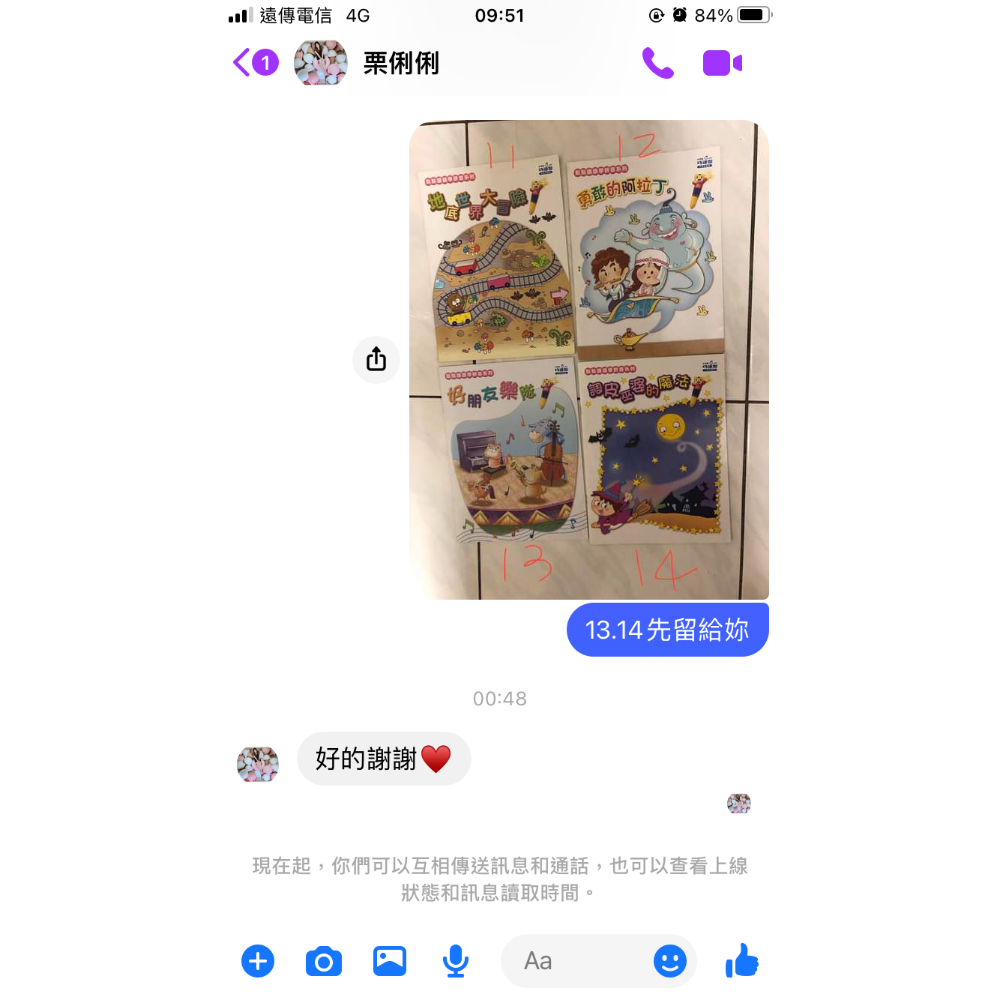Start a voice call with 栗俐俐
The image size is (1000, 1000).
tap(657, 63)
